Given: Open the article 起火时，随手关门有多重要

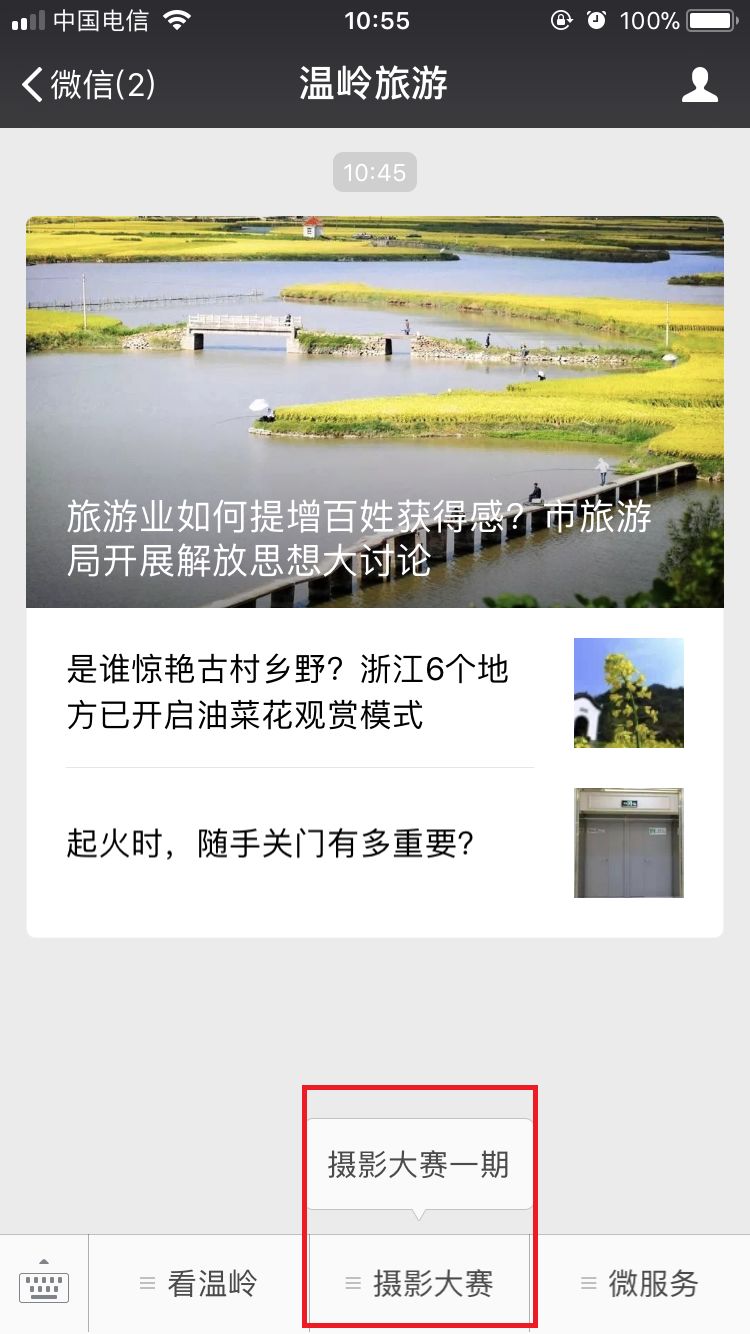Looking at the screenshot, I should tap(375, 843).
